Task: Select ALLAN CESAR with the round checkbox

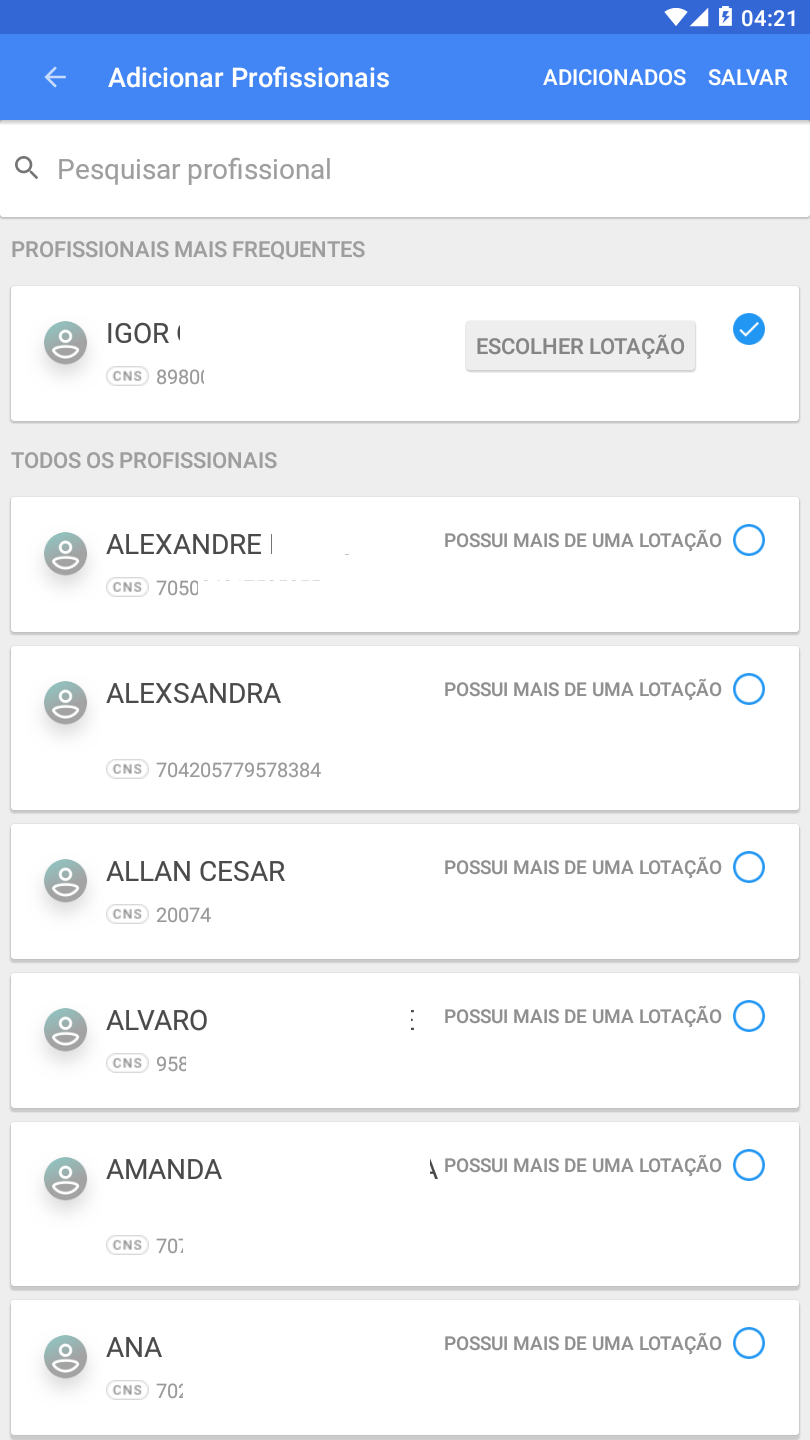Action: point(749,867)
